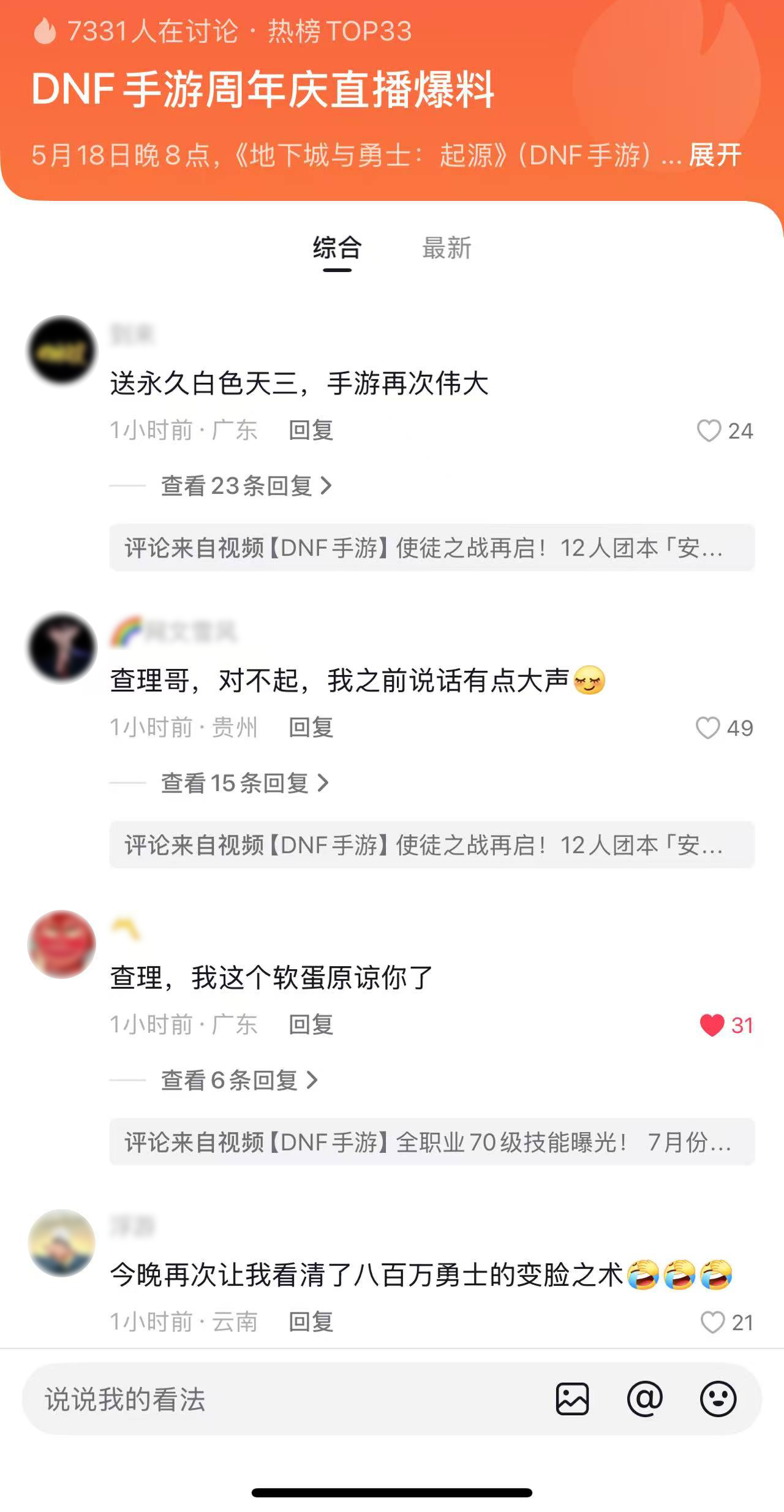Viewport: 784px width, 1512px height.
Task: Like the comment about 八百万勇士的变脸之术
Action: click(712, 1322)
